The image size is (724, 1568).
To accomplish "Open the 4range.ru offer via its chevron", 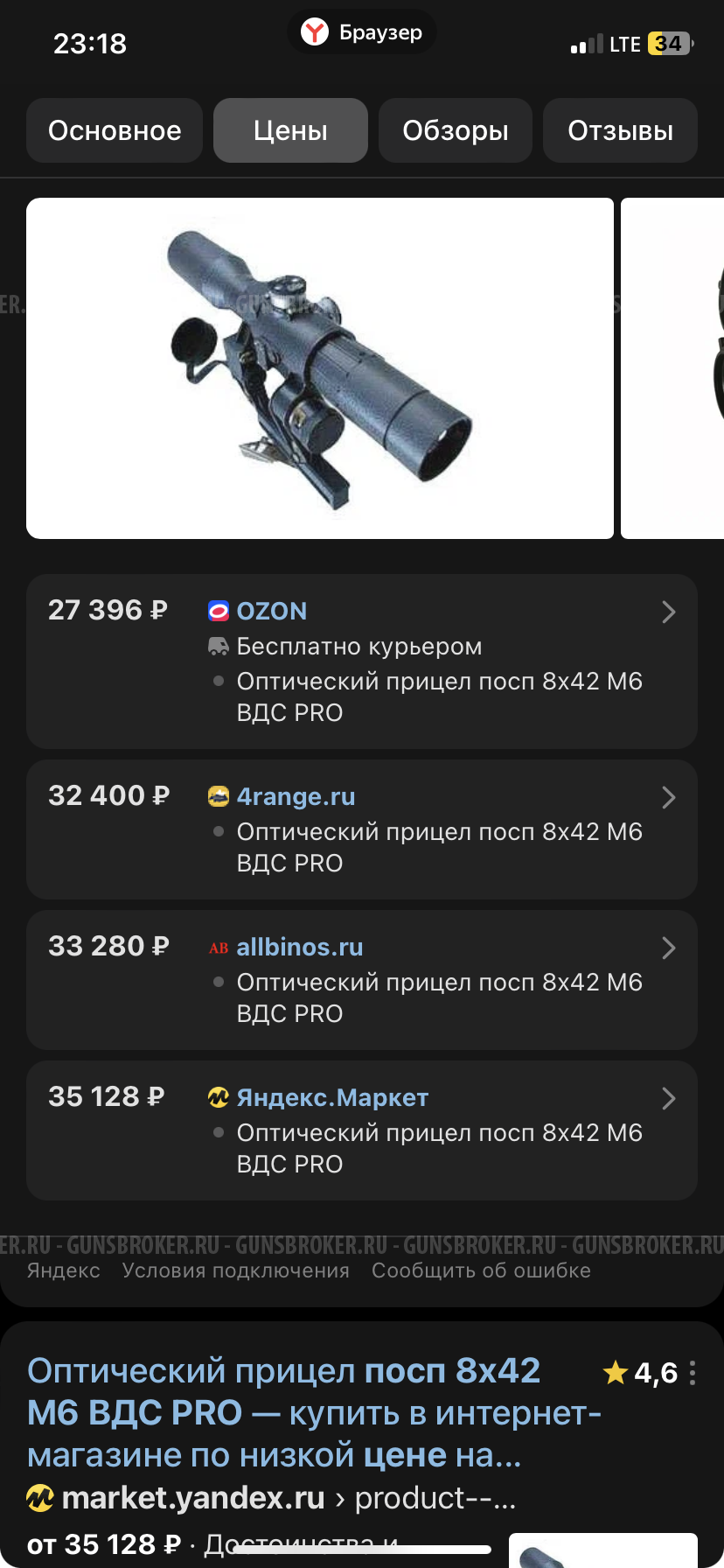I will [x=668, y=797].
